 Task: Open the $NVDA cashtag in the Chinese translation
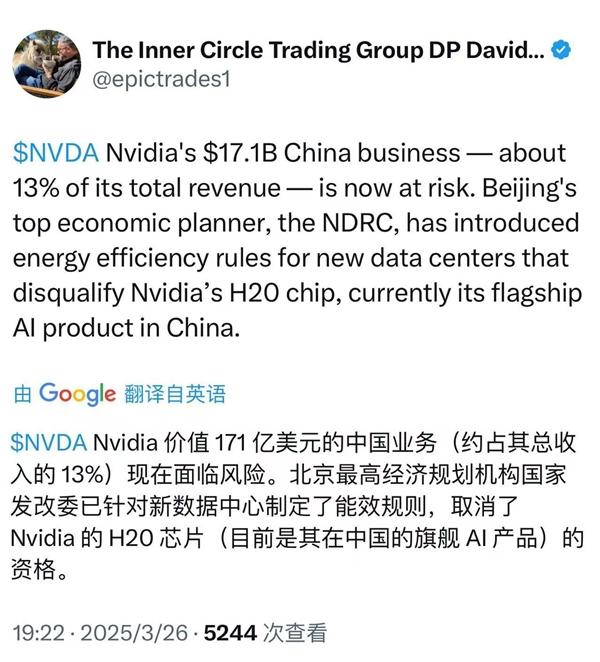52,441
